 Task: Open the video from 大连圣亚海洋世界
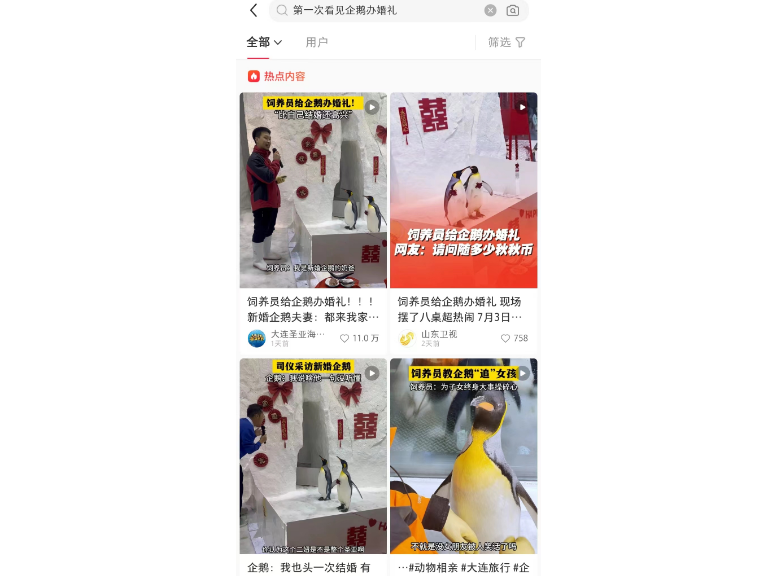tap(313, 190)
